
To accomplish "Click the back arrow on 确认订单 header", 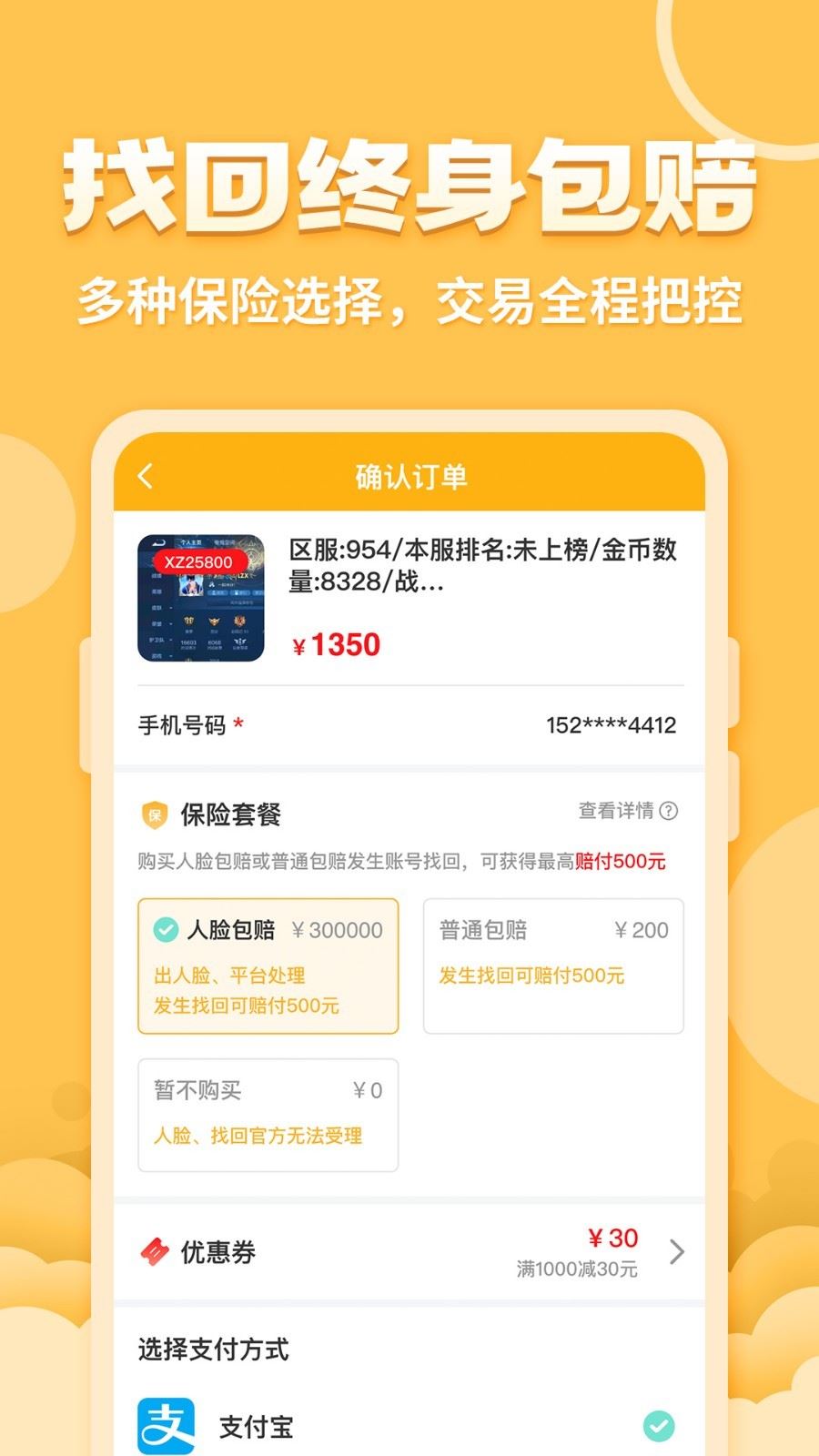I will [146, 475].
